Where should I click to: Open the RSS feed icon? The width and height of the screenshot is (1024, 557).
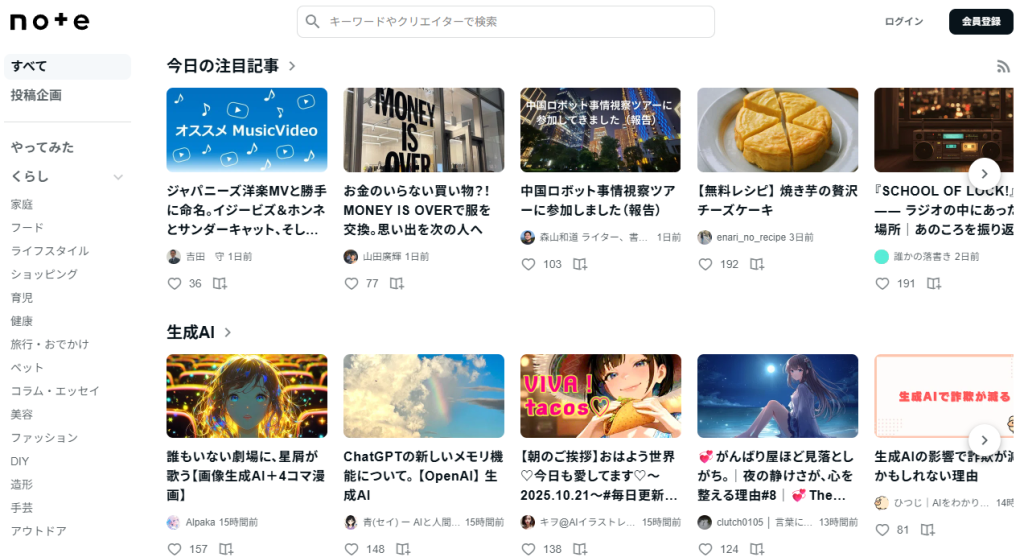click(1003, 66)
